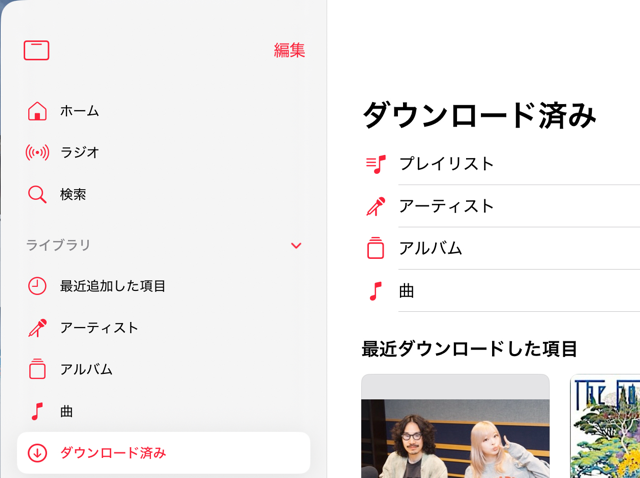640x478 pixels.
Task: Go to ホーム in the sidebar
Action: (x=79, y=111)
